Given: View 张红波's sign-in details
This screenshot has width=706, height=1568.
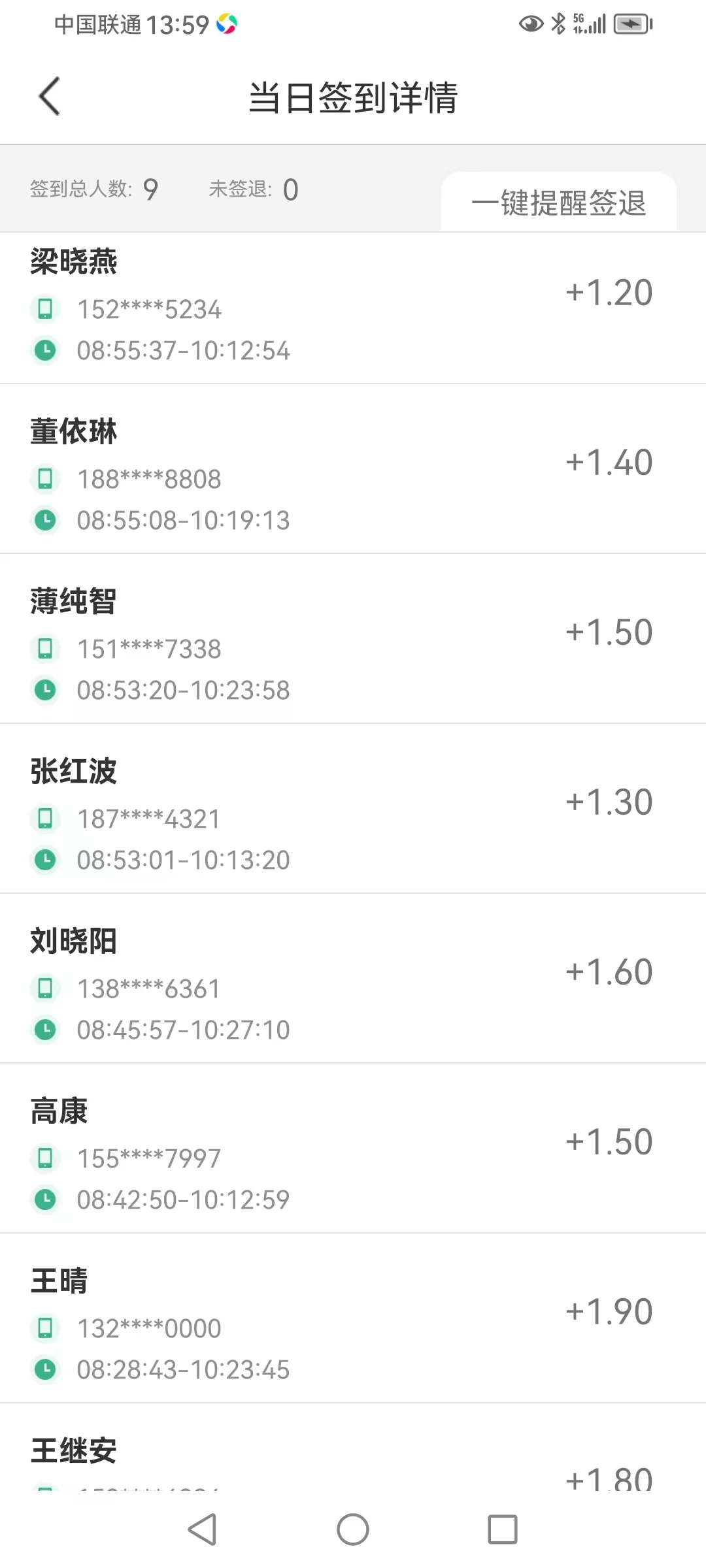Looking at the screenshot, I should [353, 809].
